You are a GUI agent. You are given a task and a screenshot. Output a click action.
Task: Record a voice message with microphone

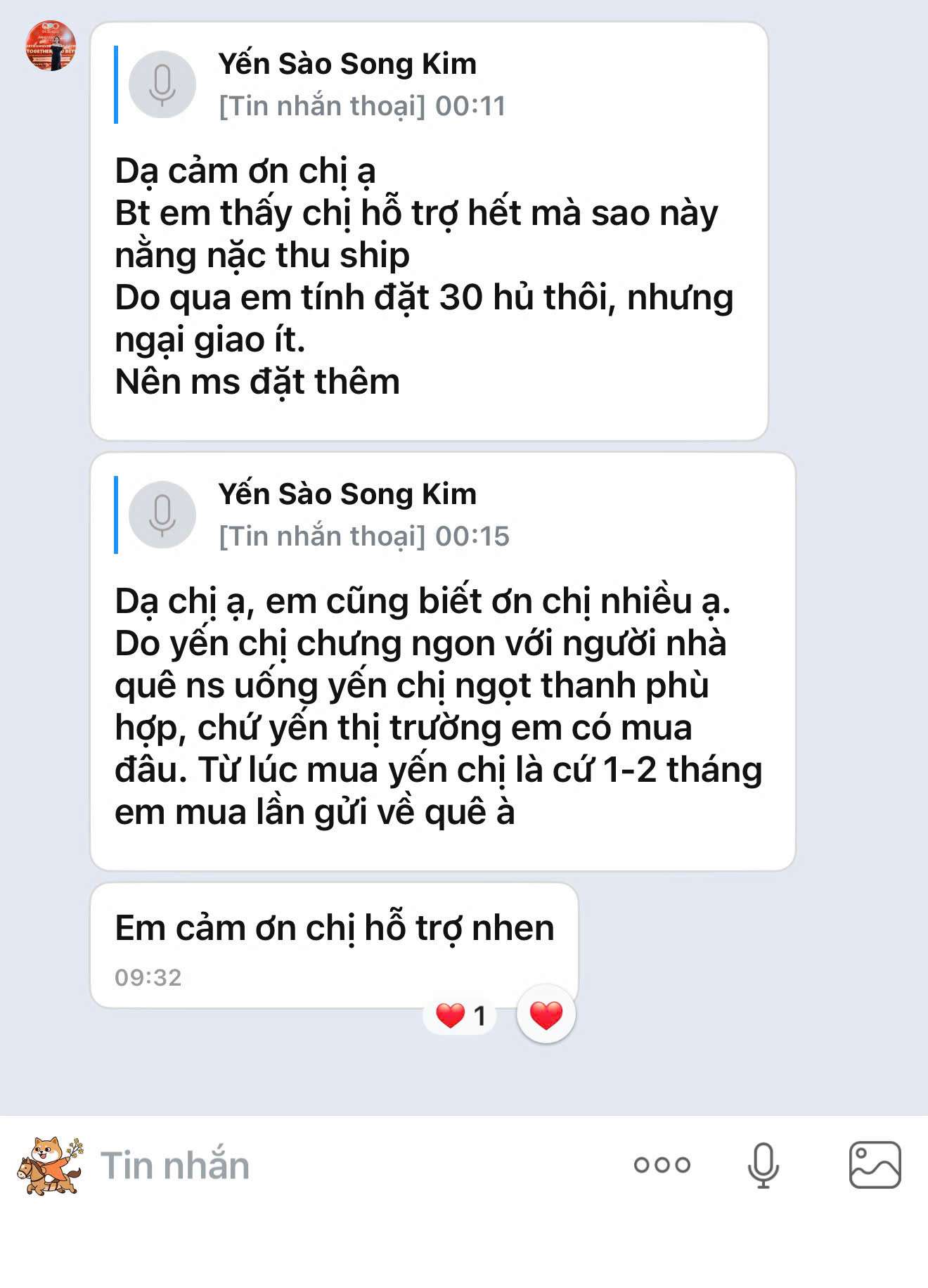(763, 1165)
